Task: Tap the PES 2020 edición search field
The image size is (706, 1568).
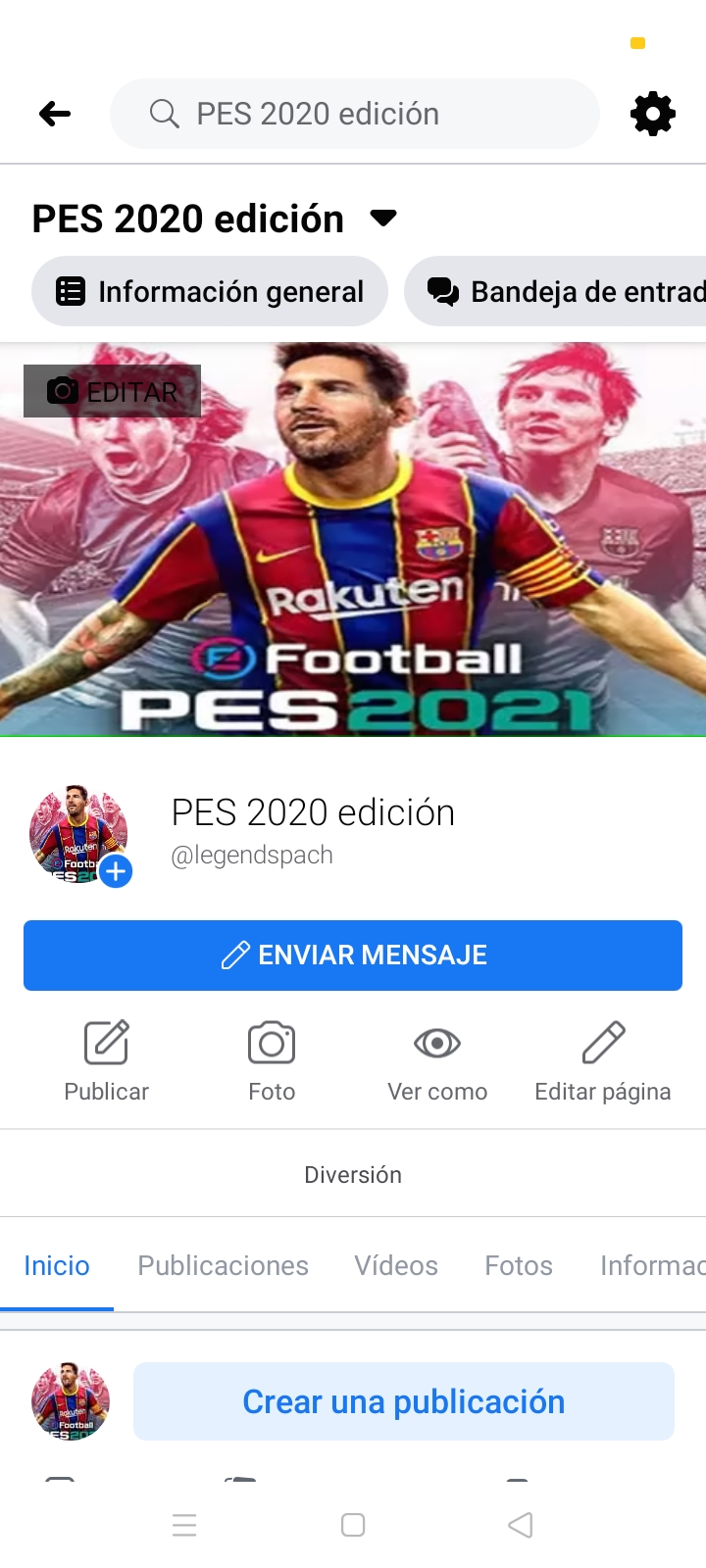Action: pyautogui.click(x=355, y=114)
